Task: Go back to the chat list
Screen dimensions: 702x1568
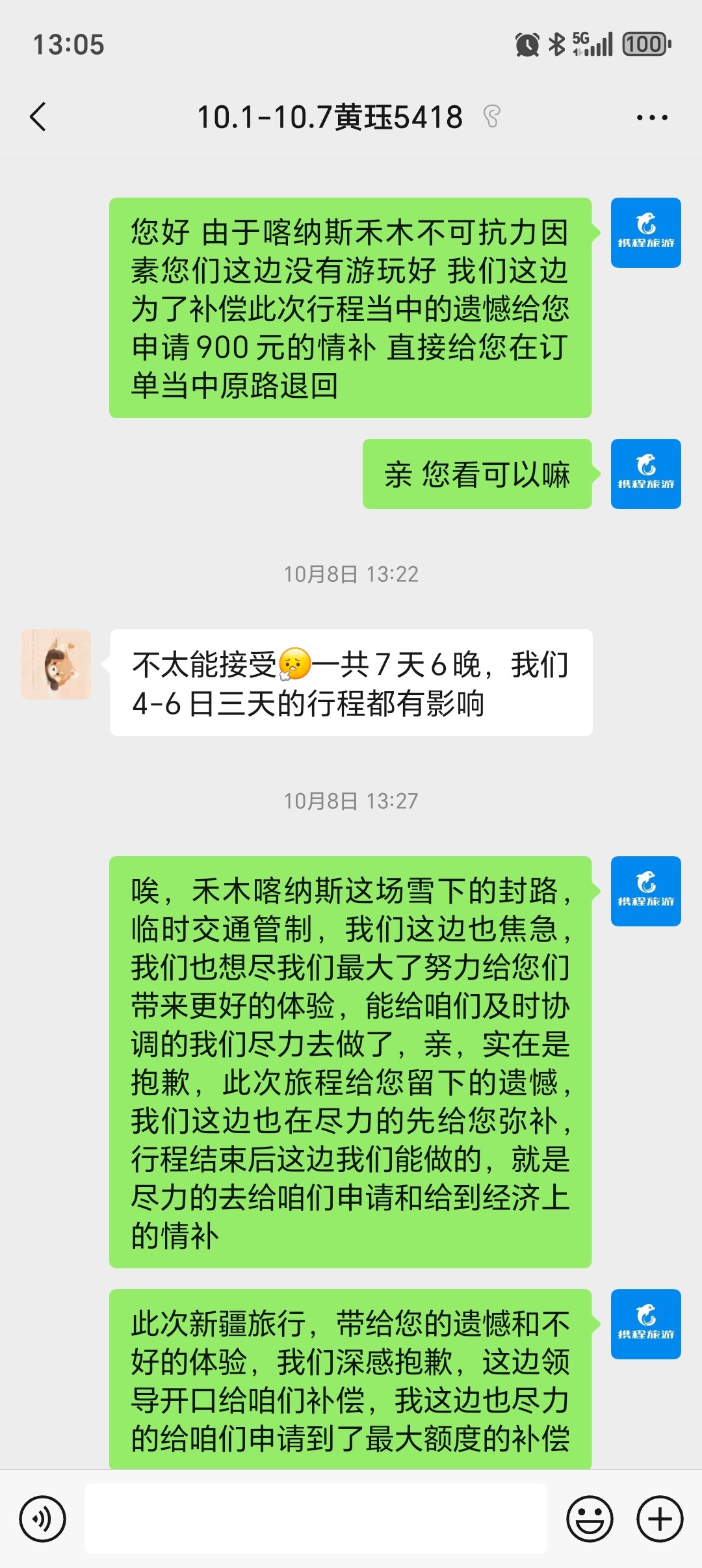Action: pyautogui.click(x=39, y=117)
